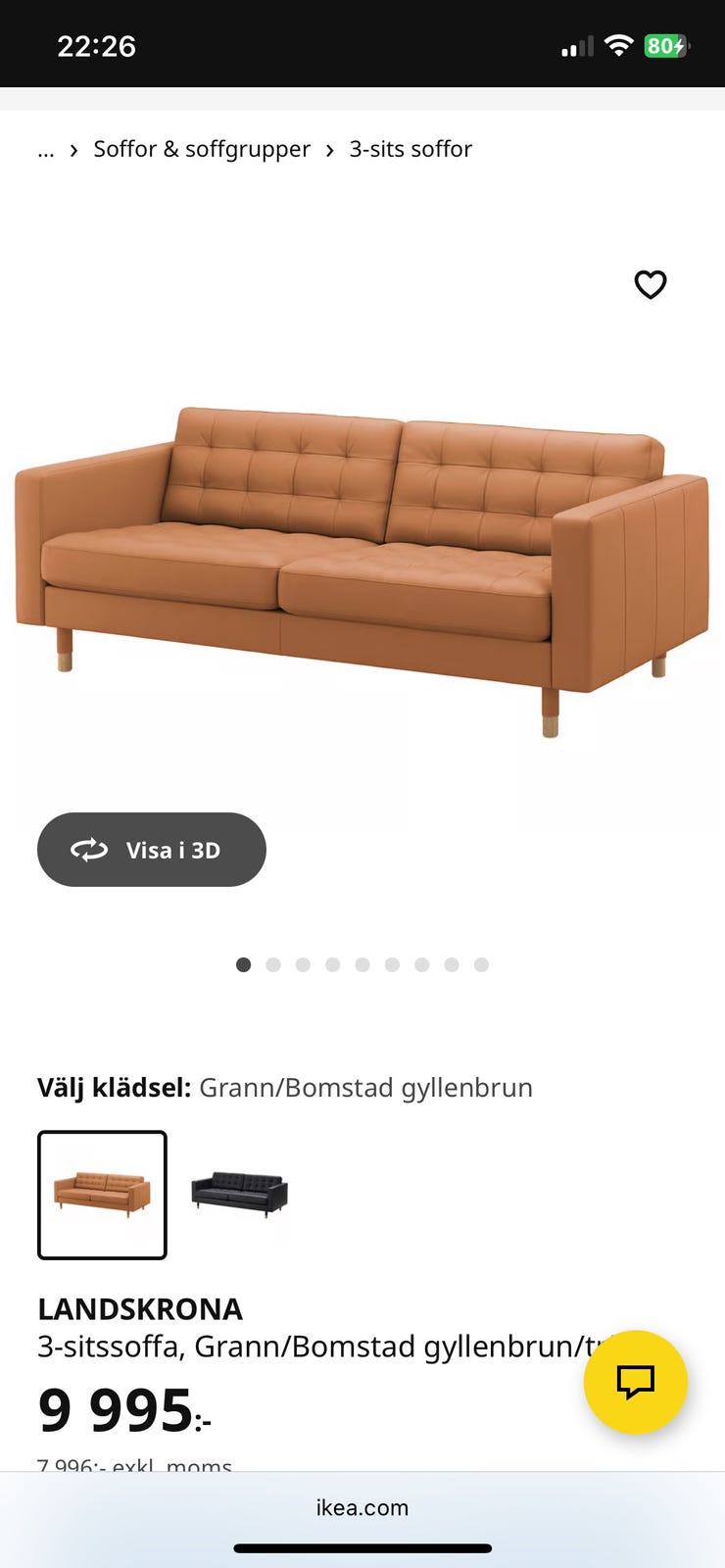Screen dimensions: 725x1568
Task: Select the Grann/Bomstad gyllenbrun fabric thumbnail
Action: tap(102, 1196)
